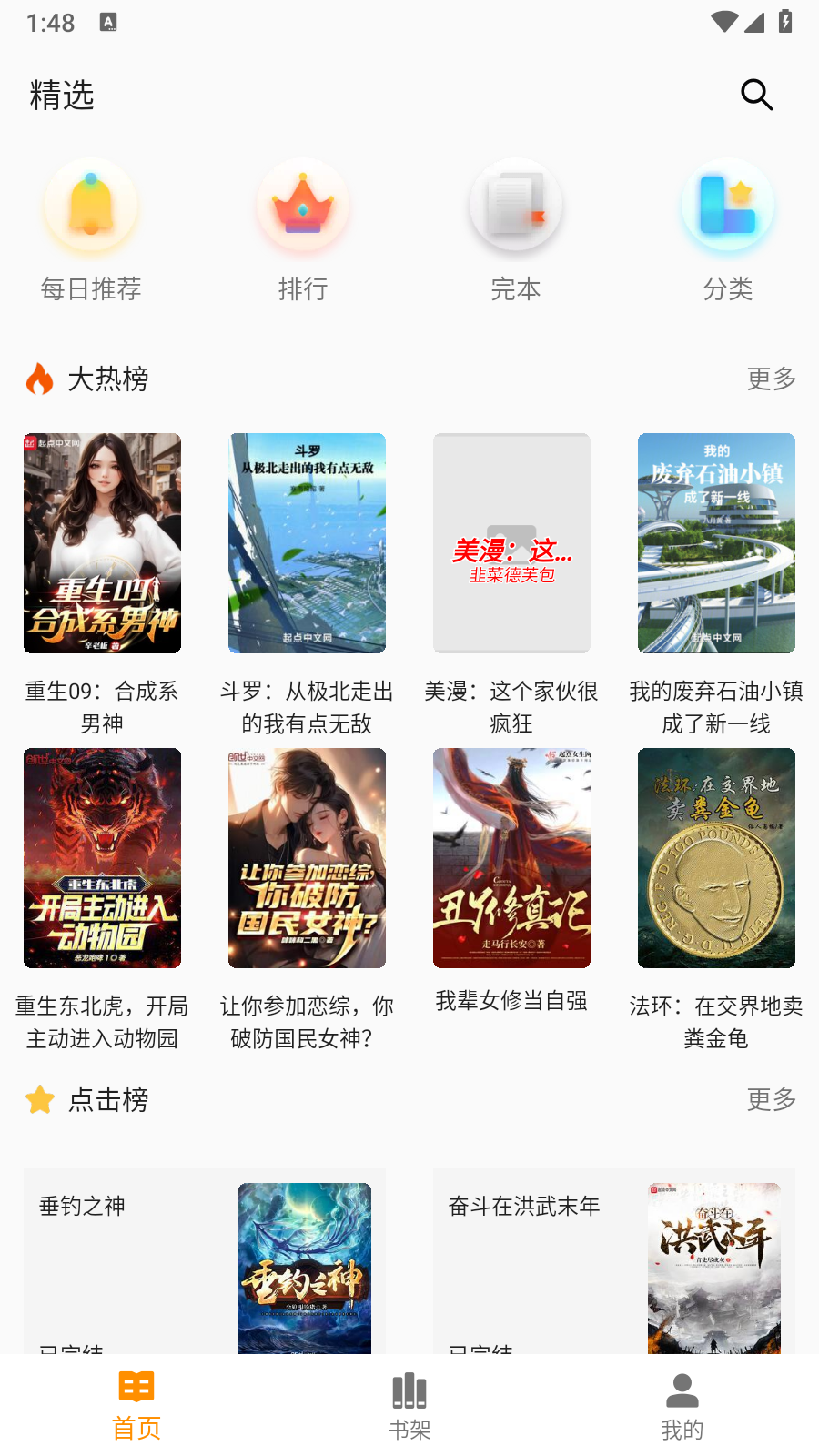Switch to the 我的 profile tab
The height and width of the screenshot is (1456, 819).
coord(682,1406)
